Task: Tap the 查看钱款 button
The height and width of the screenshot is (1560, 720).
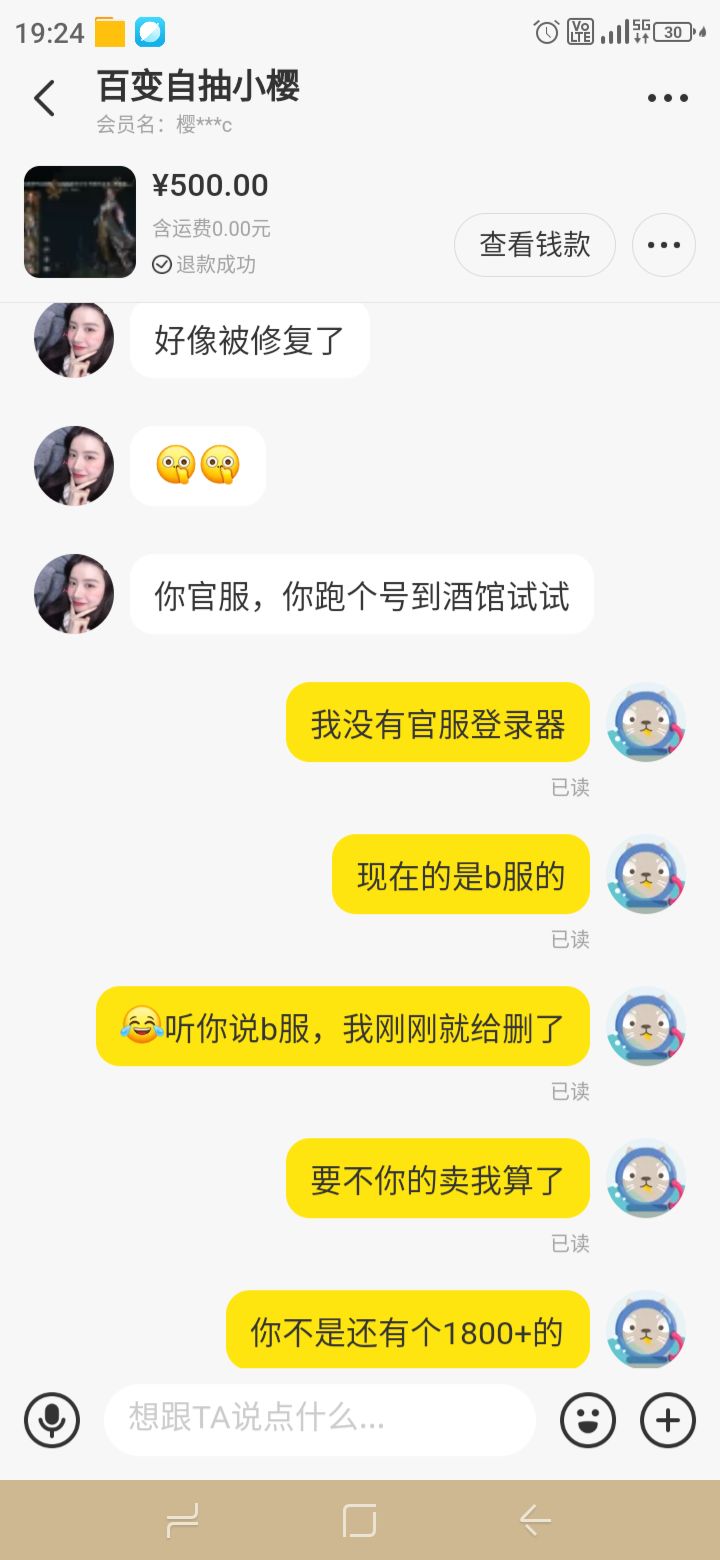Action: [x=535, y=245]
